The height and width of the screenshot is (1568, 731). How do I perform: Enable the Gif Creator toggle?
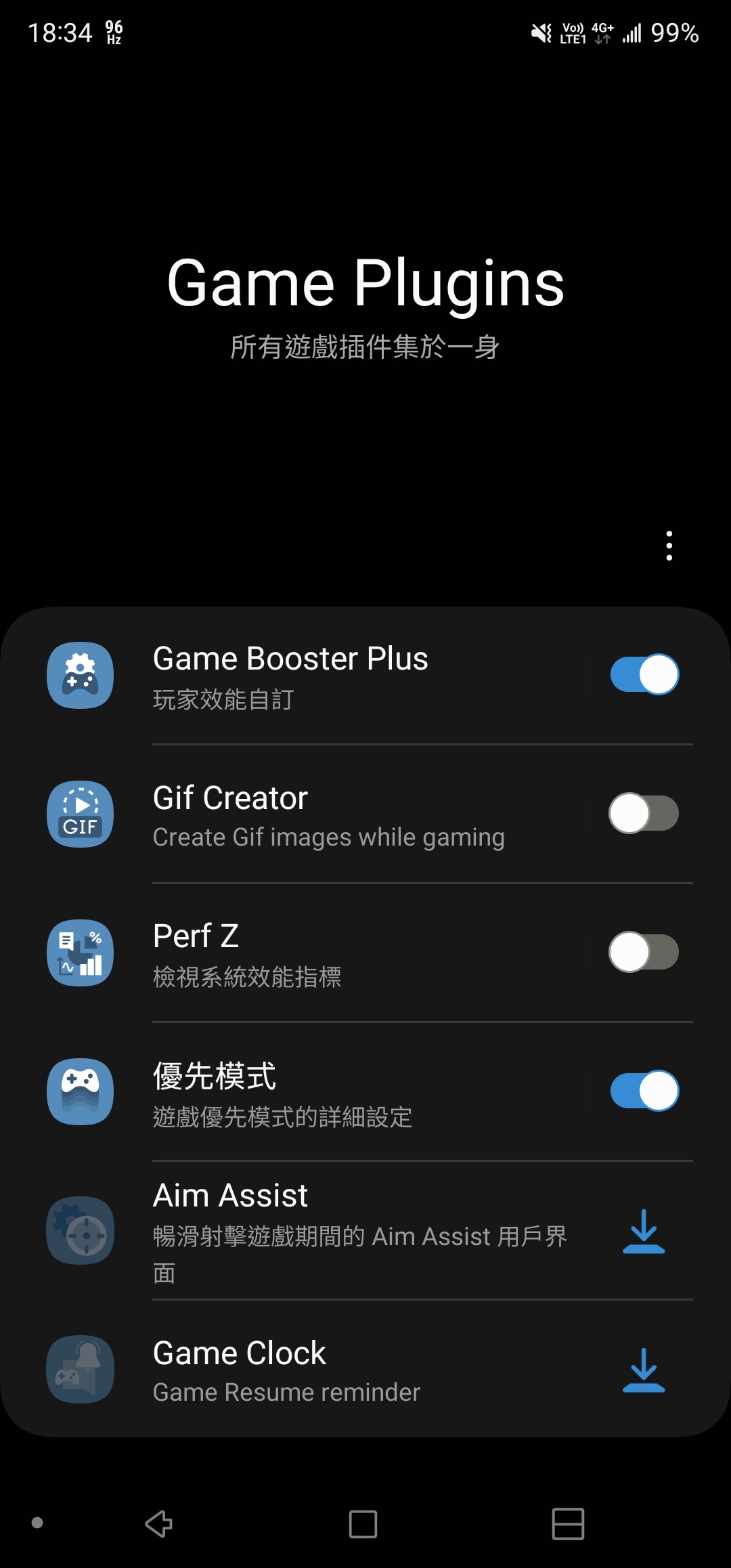pyautogui.click(x=644, y=813)
